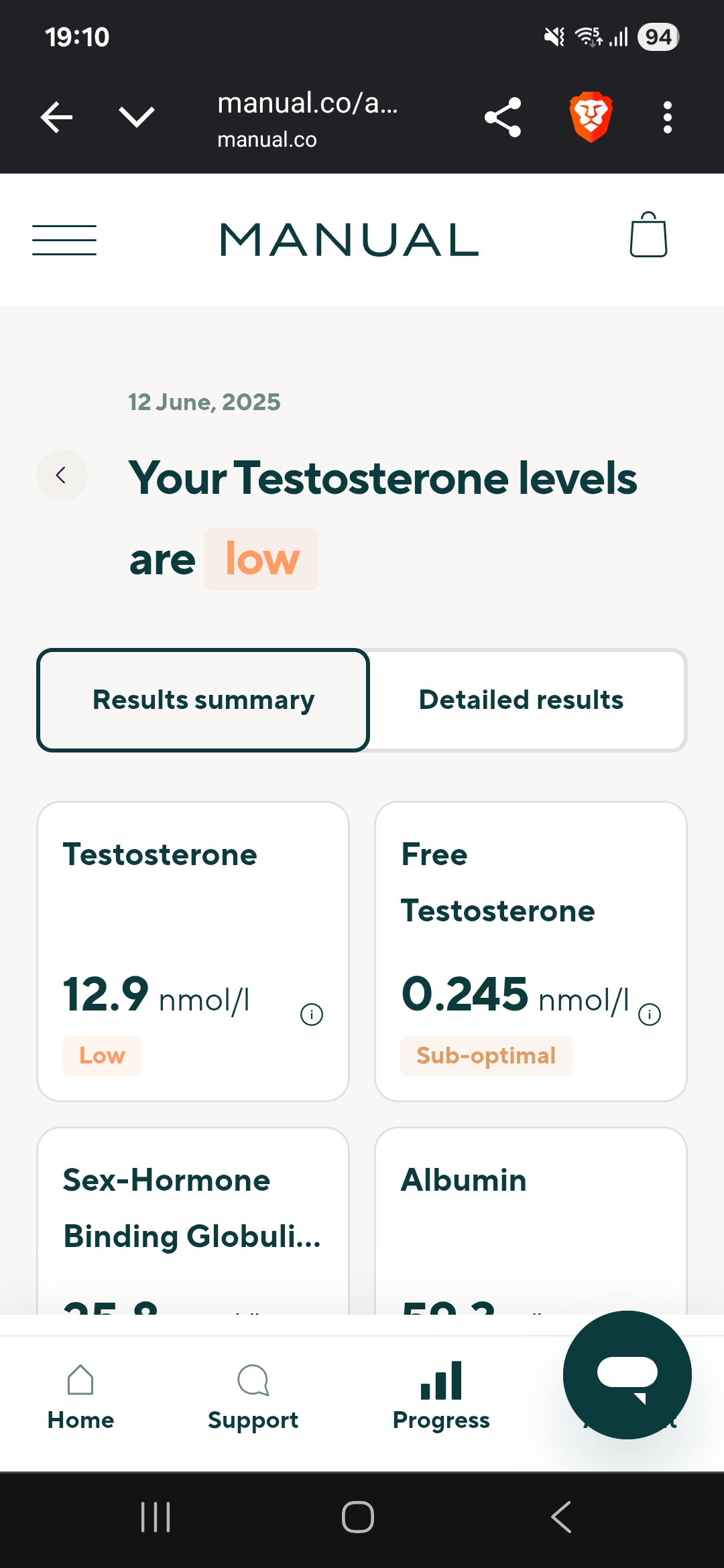Tap the browser back arrow
The width and height of the screenshot is (724, 1568).
click(x=56, y=117)
